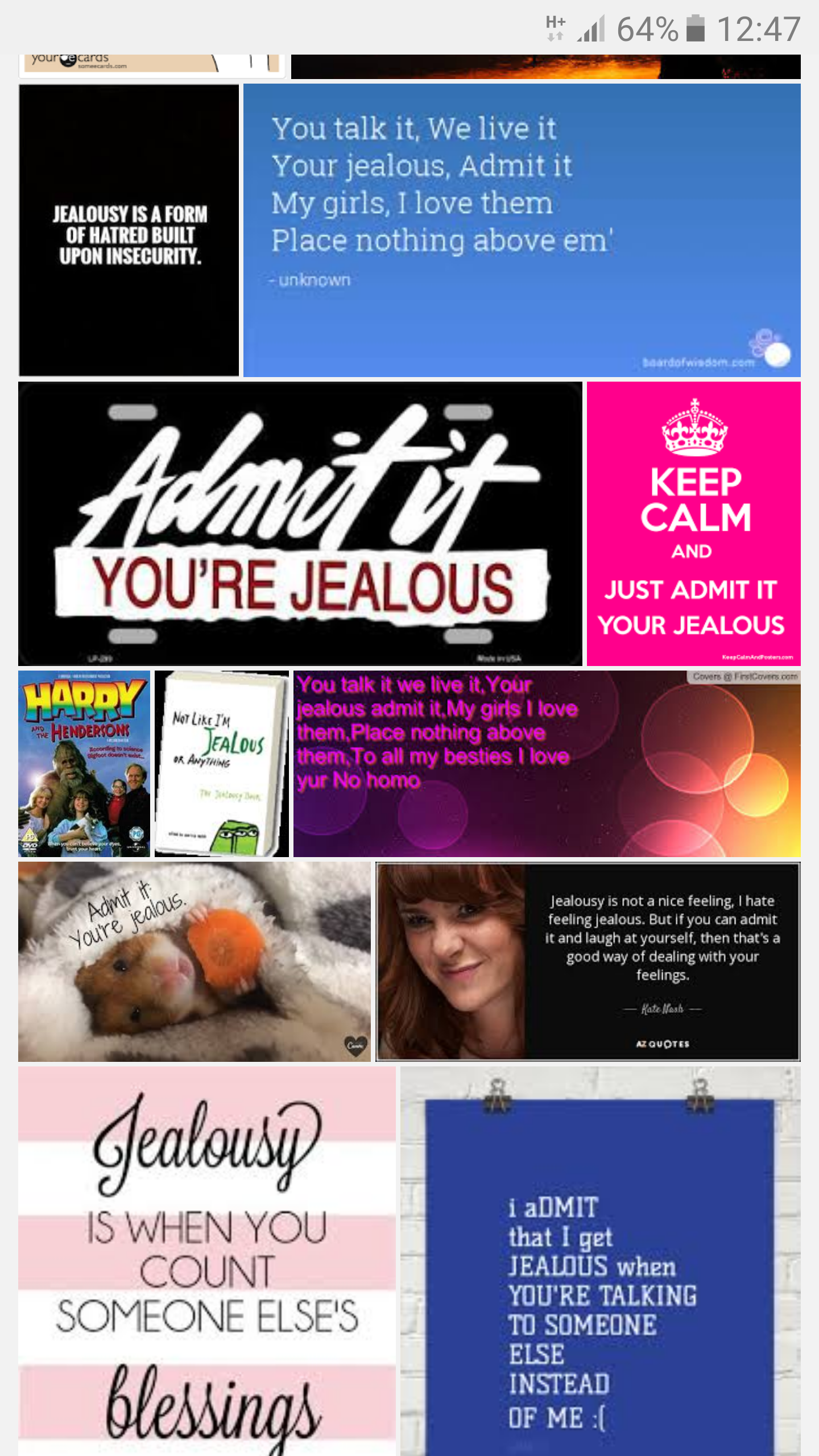The width and height of the screenshot is (819, 1456).
Task: Open the 'Not Like I'm Jealous' book image
Action: tap(222, 764)
